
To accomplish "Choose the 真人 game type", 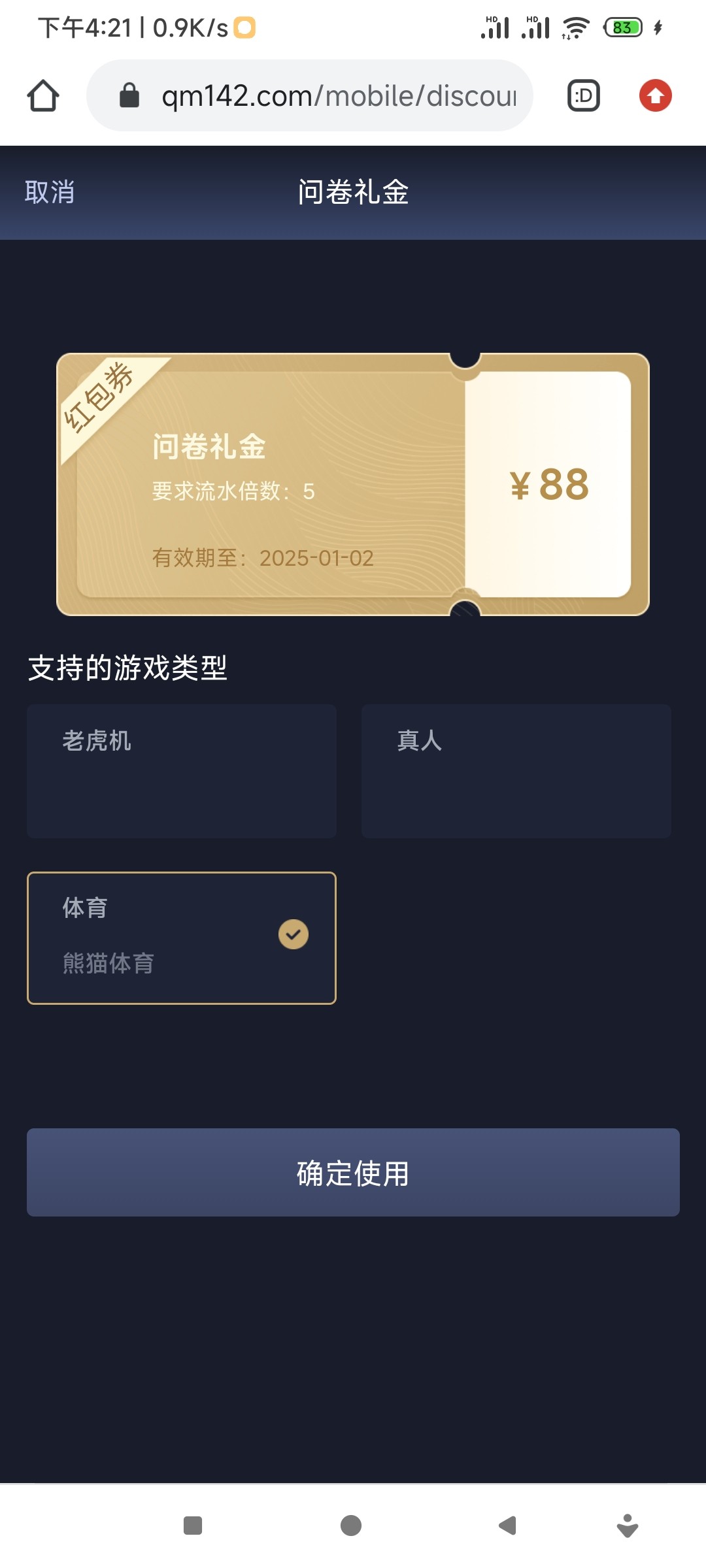I will 516,771.
